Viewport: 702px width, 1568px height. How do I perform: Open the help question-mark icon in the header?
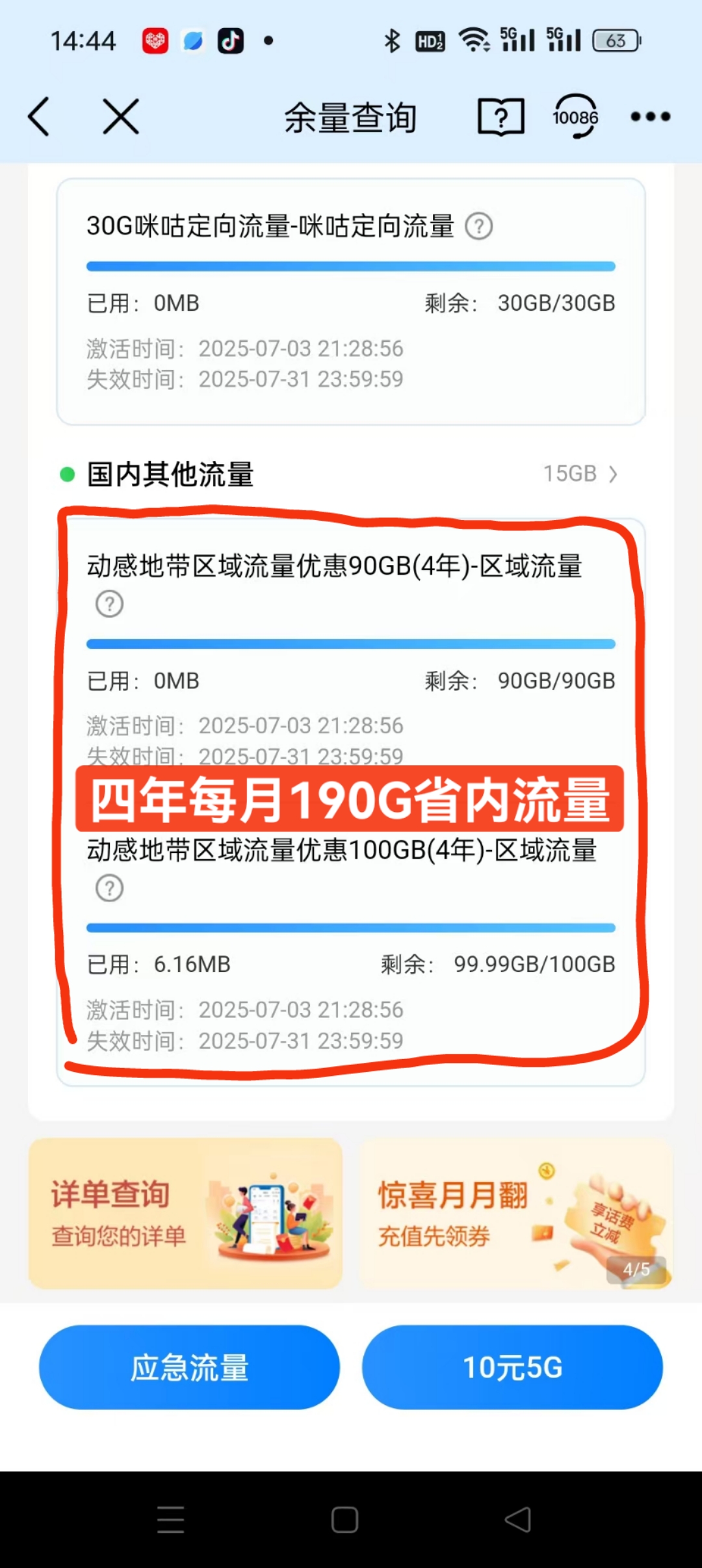click(x=500, y=117)
